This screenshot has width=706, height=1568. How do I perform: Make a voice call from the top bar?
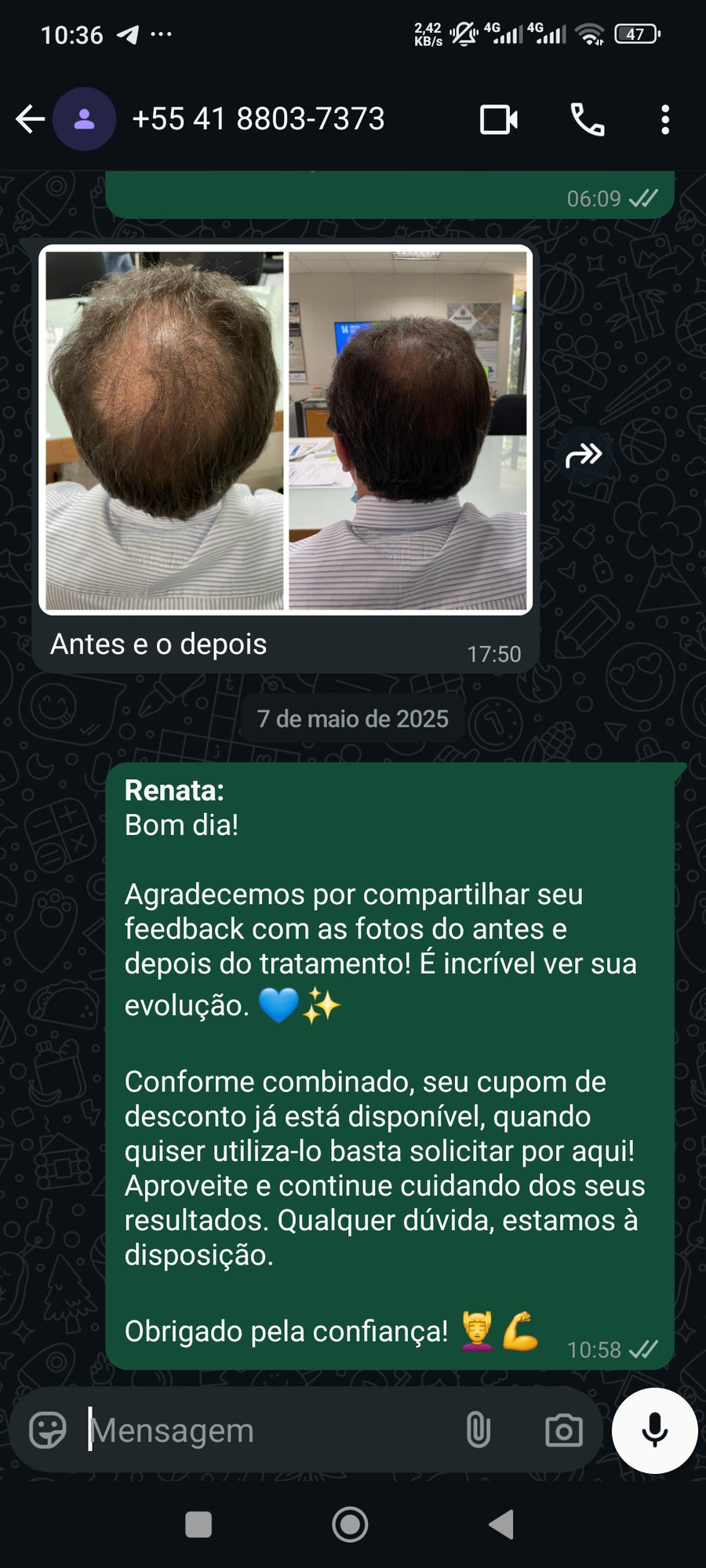589,119
